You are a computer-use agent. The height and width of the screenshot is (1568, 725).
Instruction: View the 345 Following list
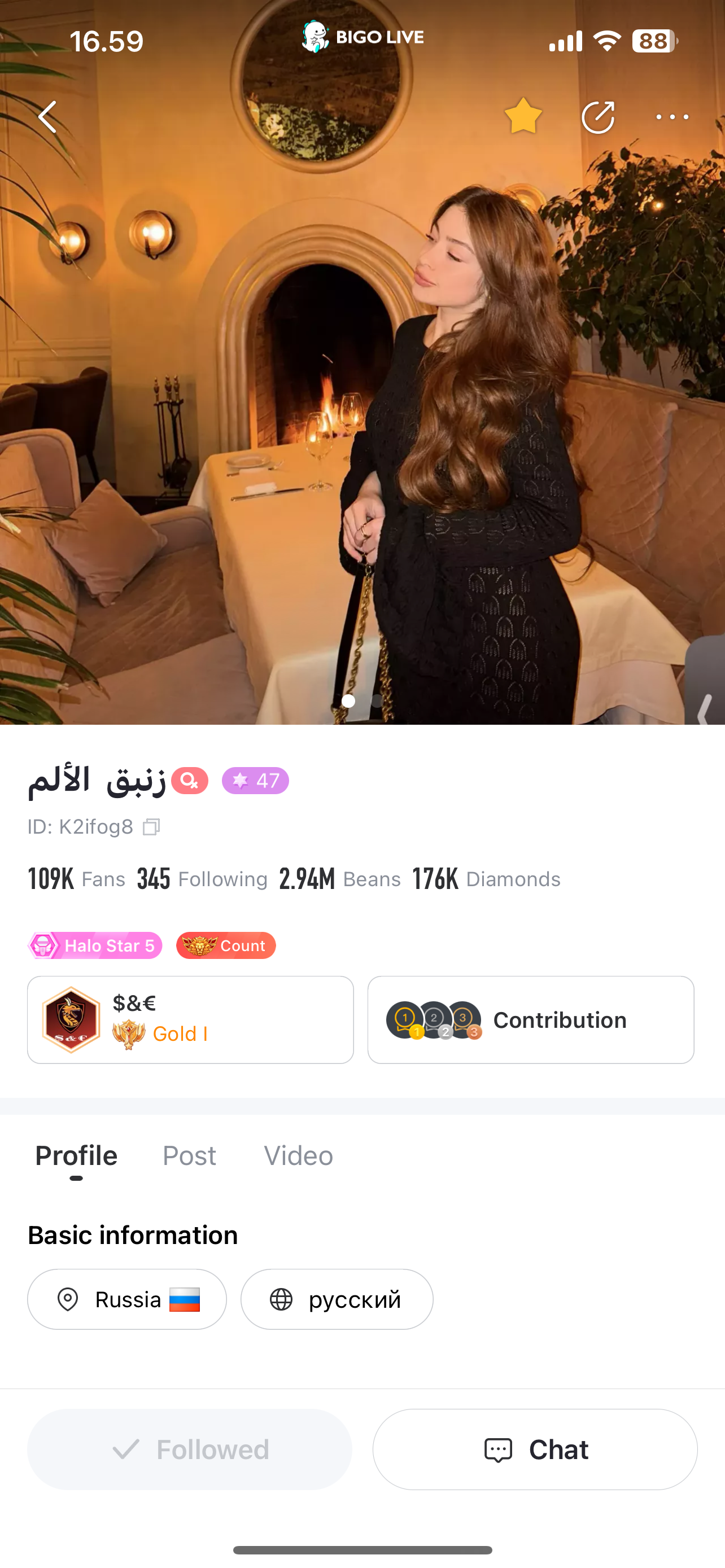click(202, 879)
